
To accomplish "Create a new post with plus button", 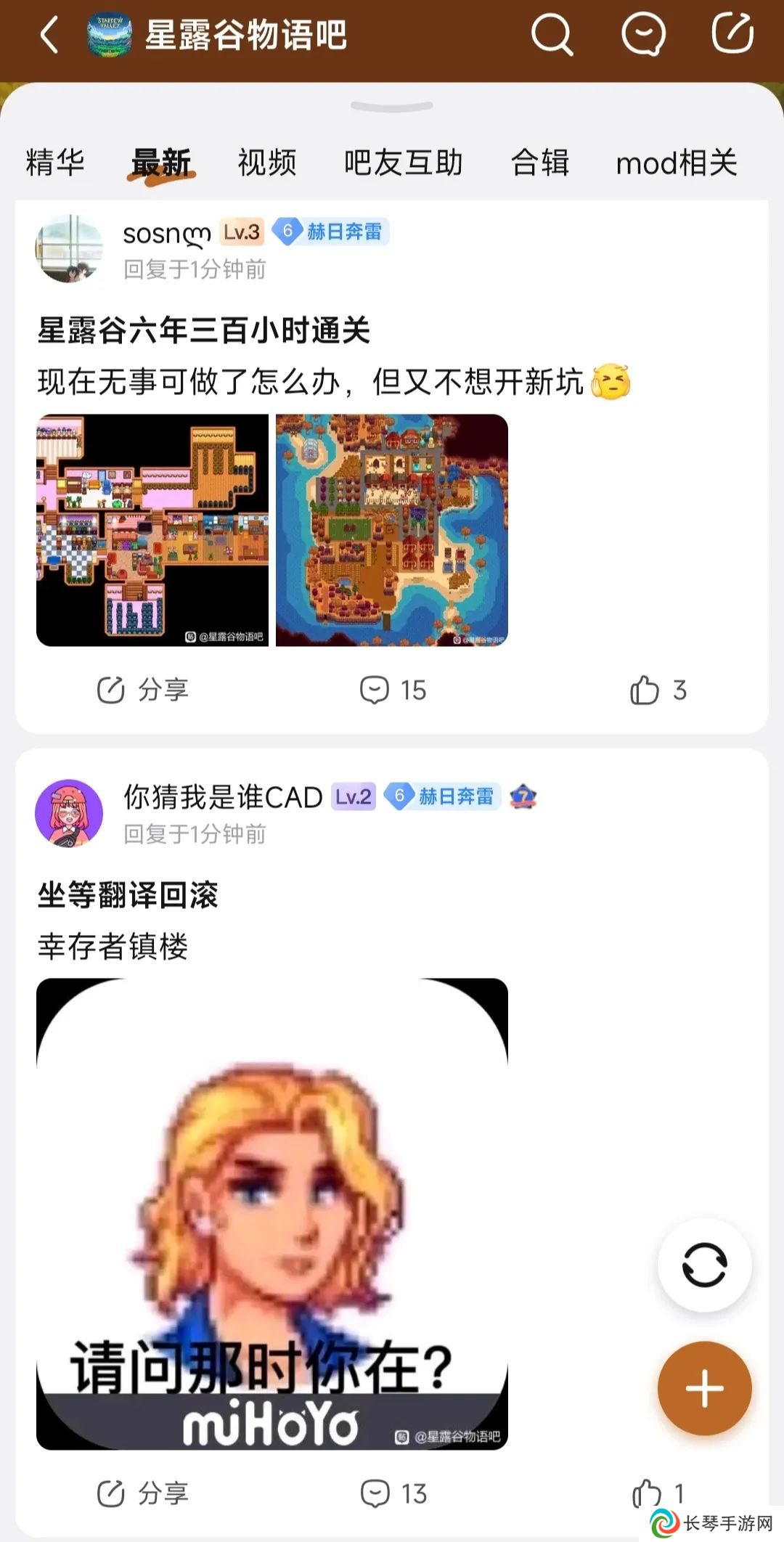I will click(704, 1388).
